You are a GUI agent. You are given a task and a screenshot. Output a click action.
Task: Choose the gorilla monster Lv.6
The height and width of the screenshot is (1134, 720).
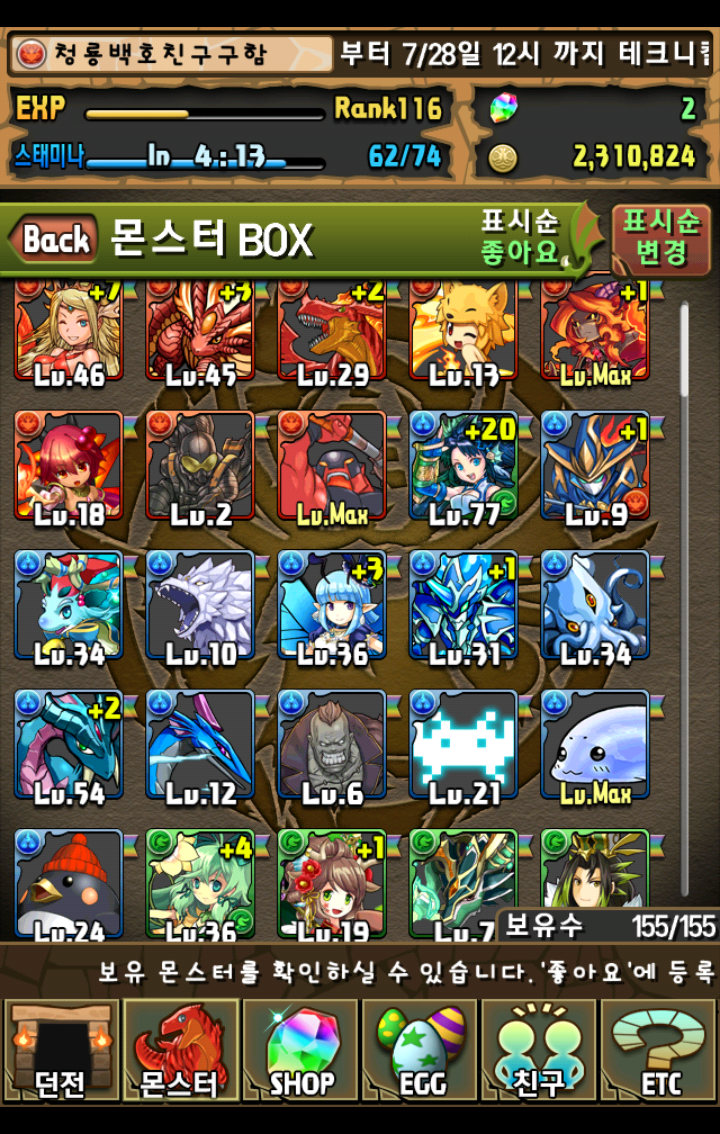332,744
